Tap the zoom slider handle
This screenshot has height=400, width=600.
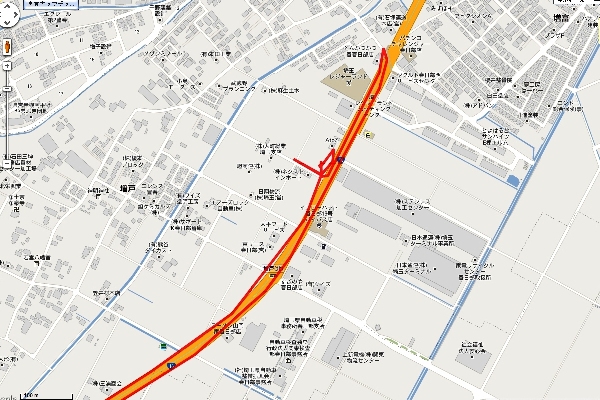[x=7, y=88]
